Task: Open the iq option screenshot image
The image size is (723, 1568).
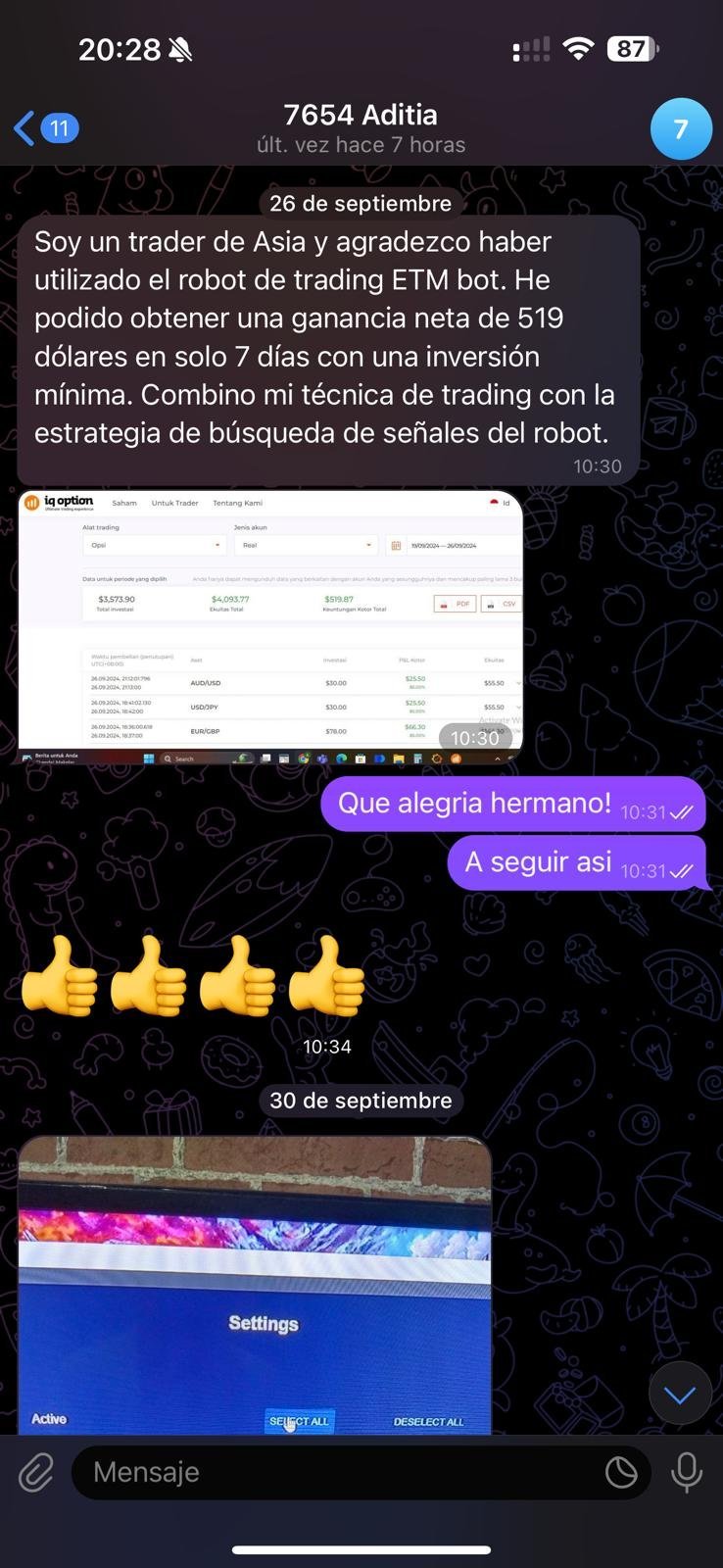Action: pos(270,627)
